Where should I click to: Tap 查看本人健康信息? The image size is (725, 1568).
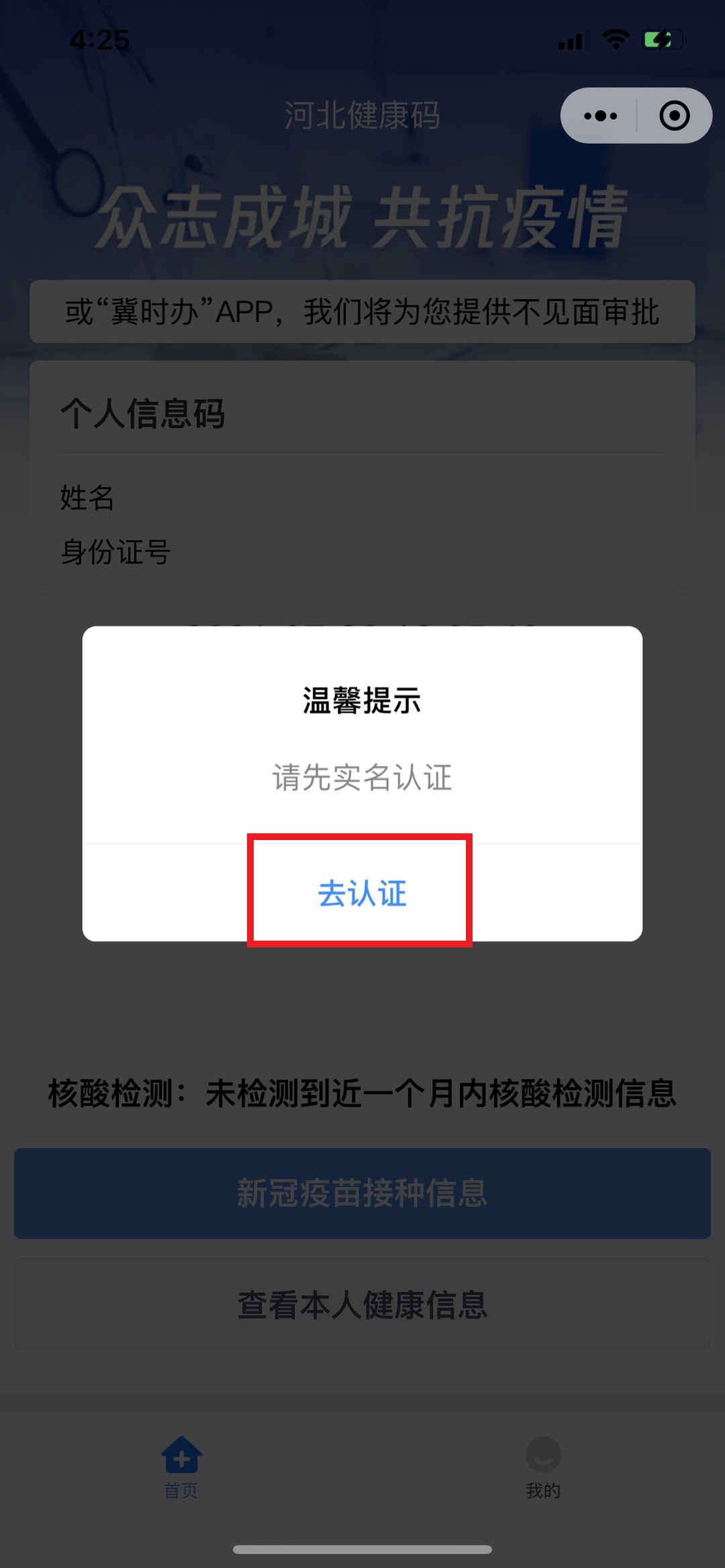362,1304
